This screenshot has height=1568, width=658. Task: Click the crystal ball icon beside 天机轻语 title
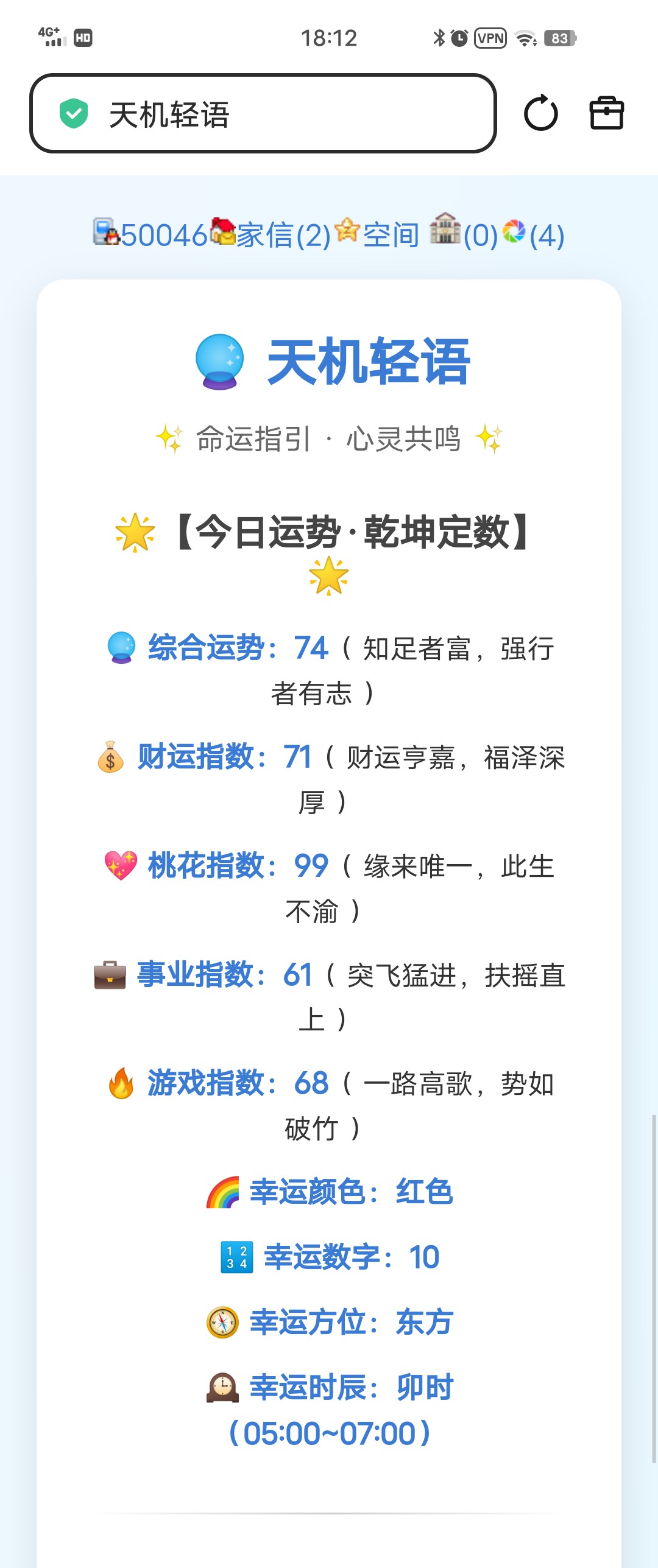(218, 364)
